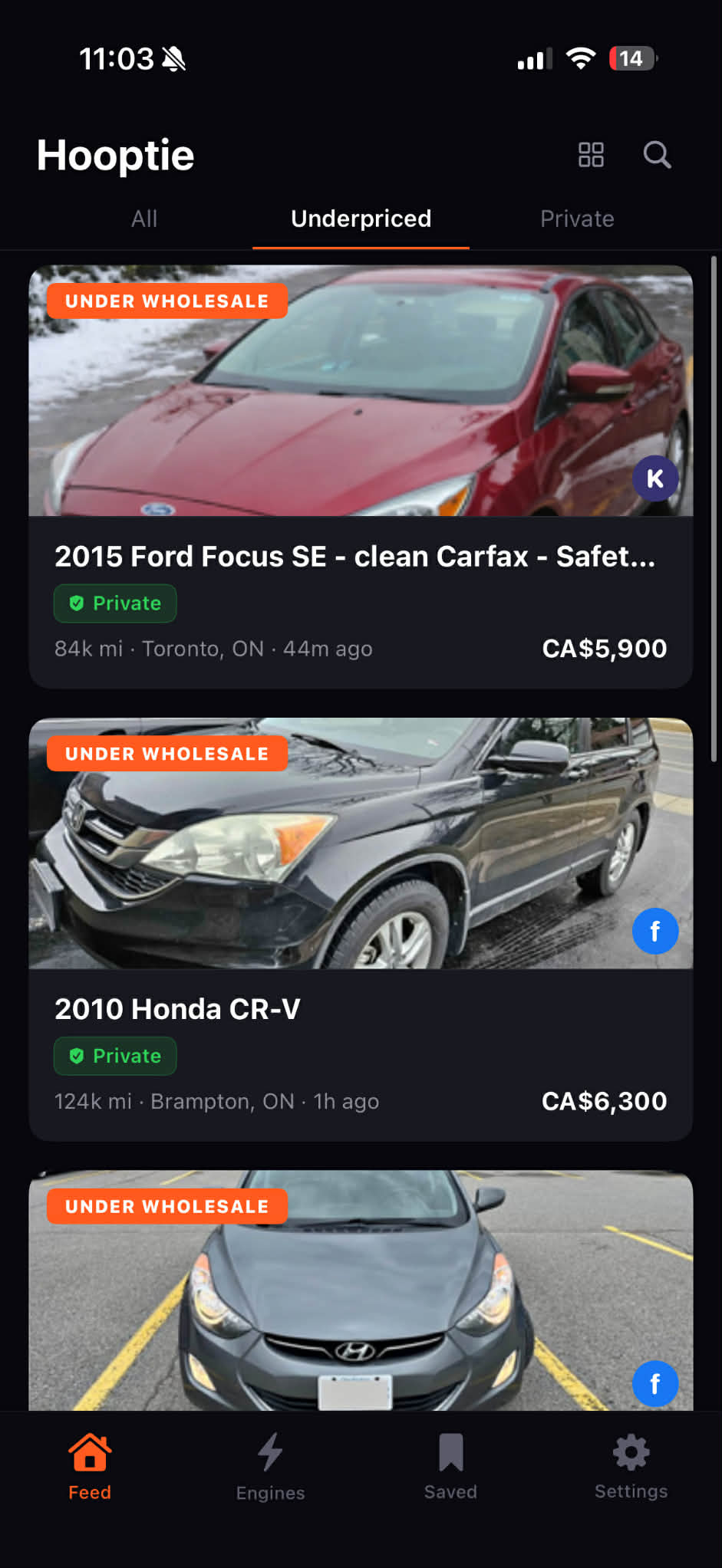Open the 2010 Honda CR-V listing

177,1009
